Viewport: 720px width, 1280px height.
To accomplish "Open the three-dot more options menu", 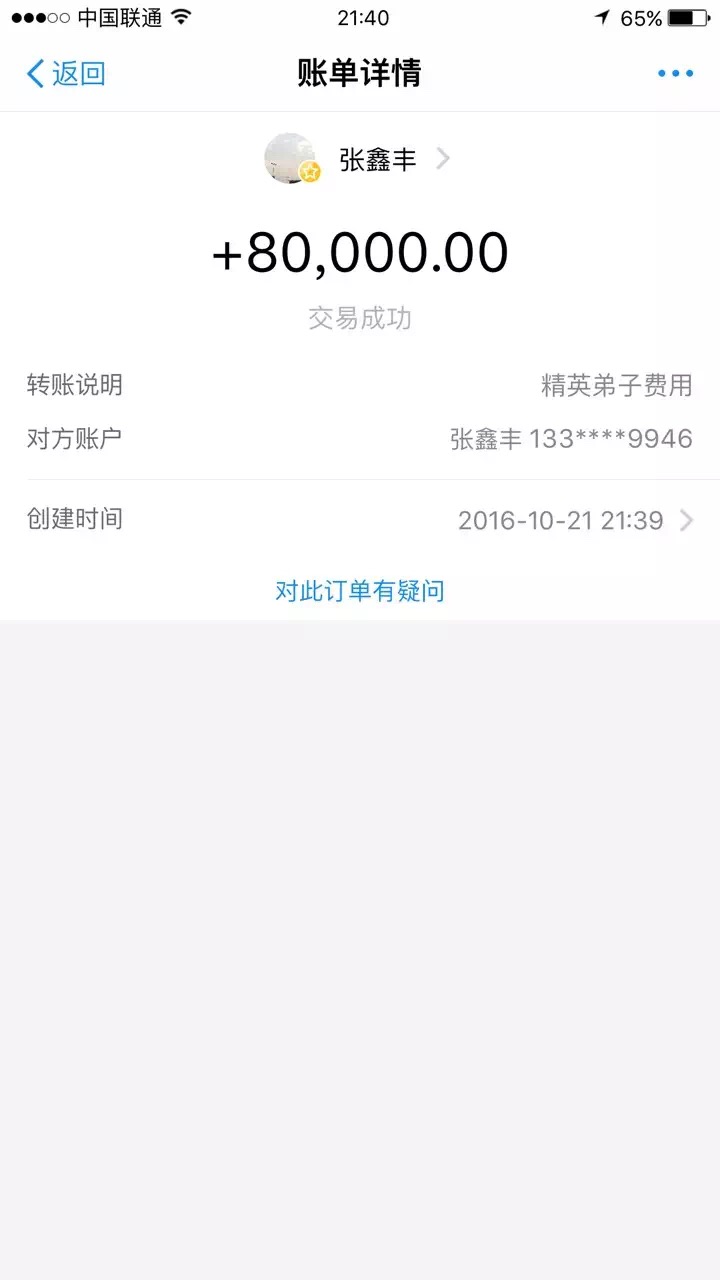I will pos(675,73).
